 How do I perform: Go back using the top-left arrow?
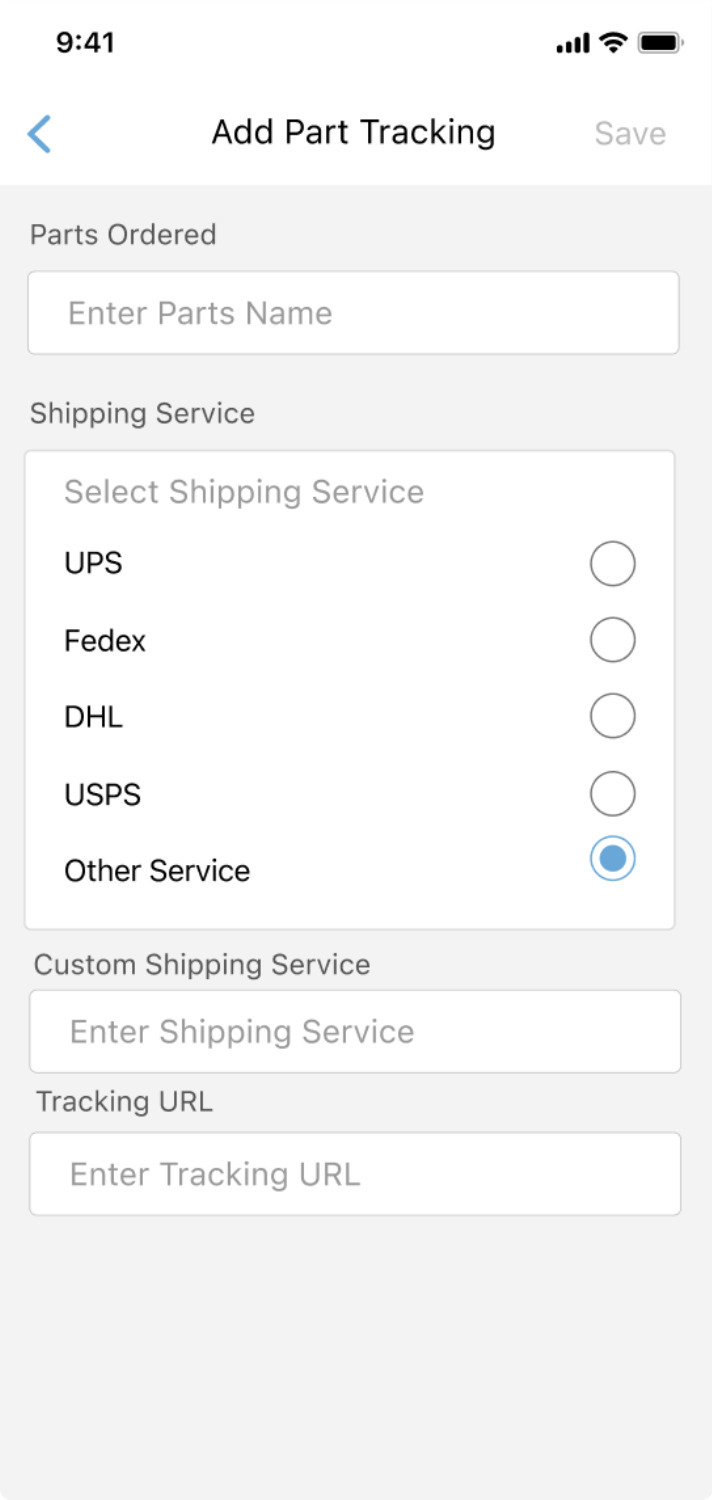coord(40,134)
